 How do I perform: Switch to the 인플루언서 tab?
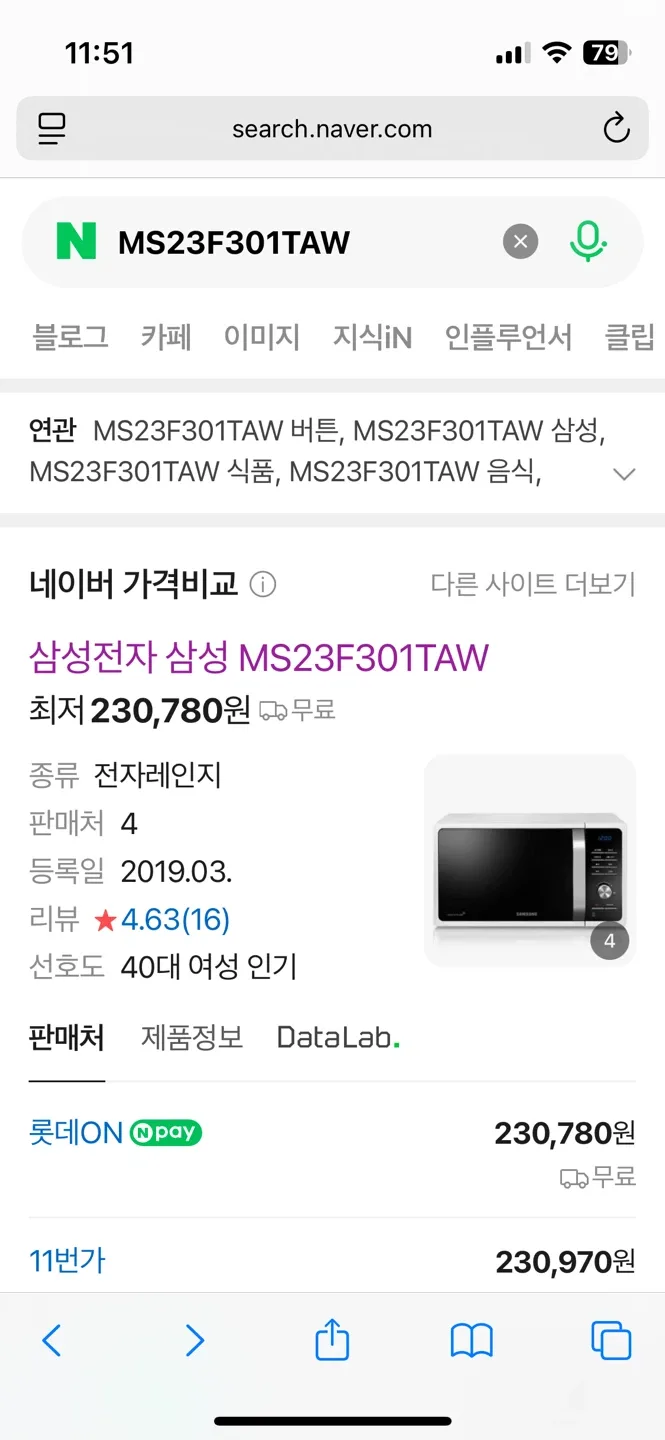click(508, 337)
